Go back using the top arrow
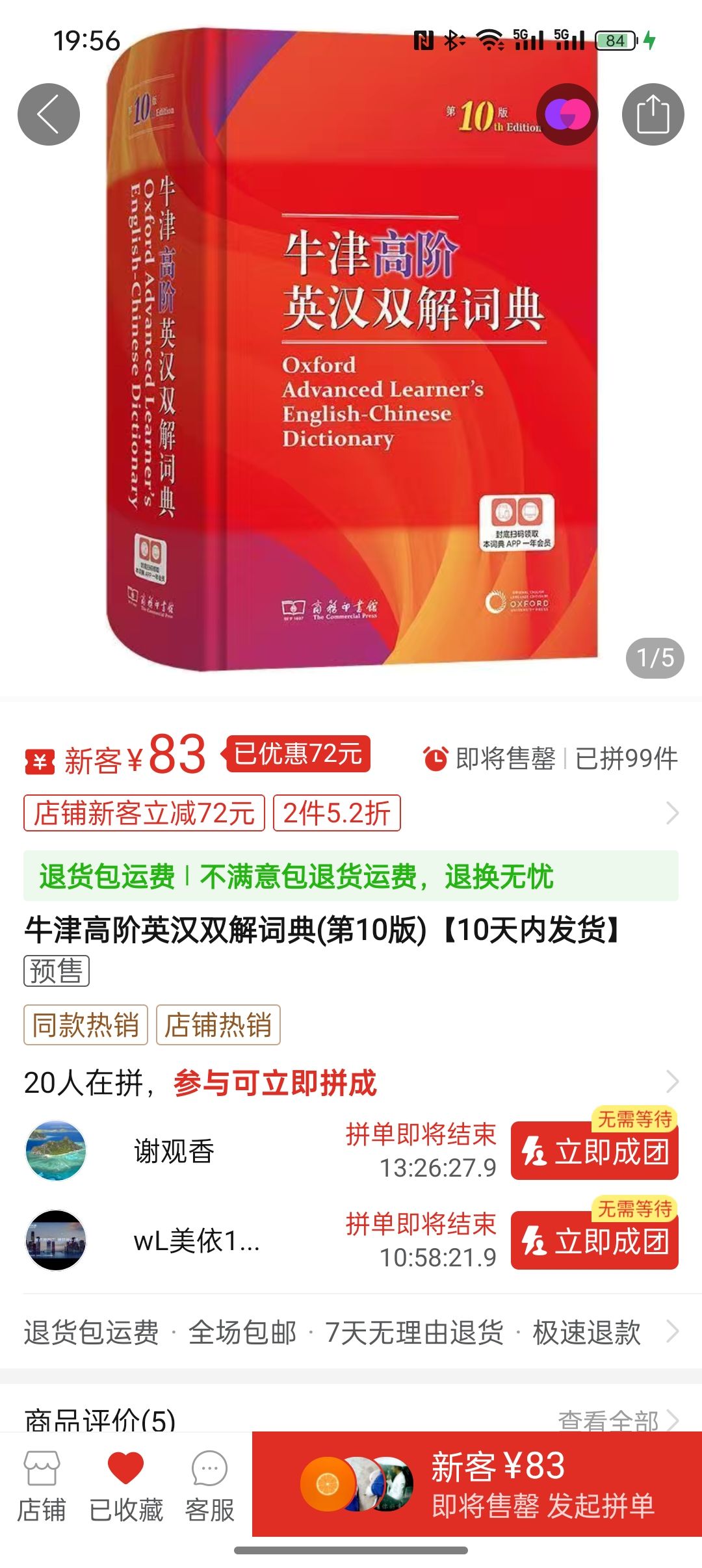Screen dimensions: 702x1568 point(49,114)
